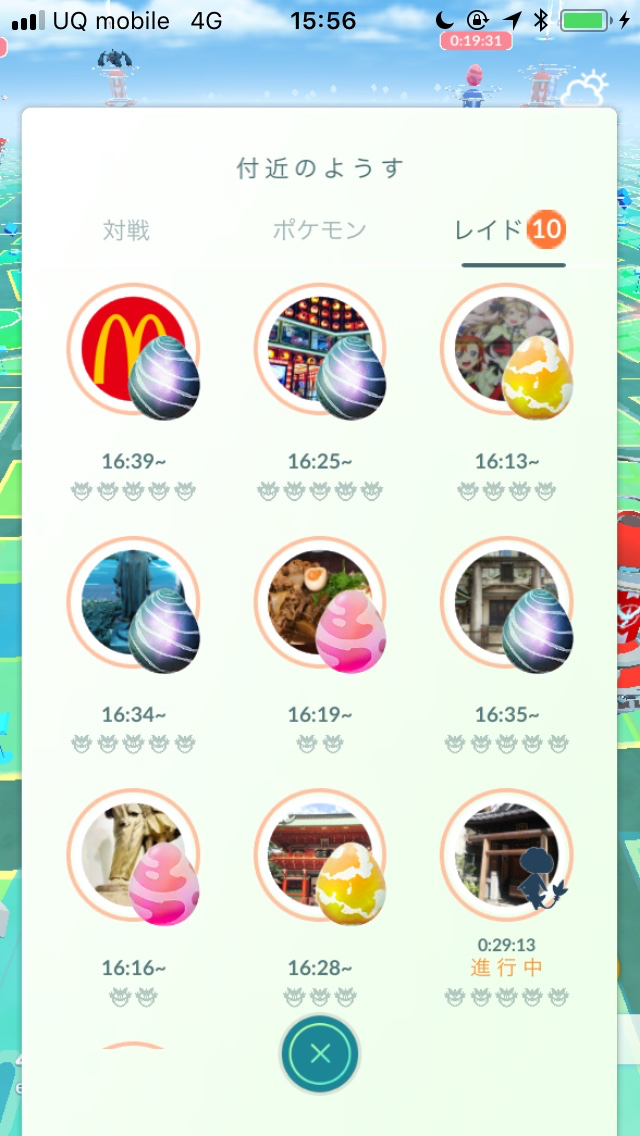Select the pink egg raid at 16:19
Viewport: 640px width, 1136px height.
[320, 604]
